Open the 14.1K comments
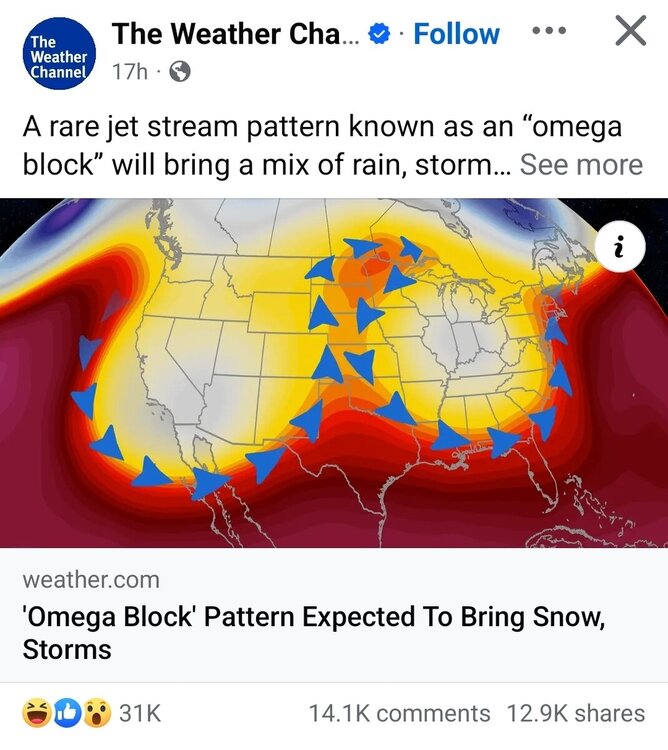 click(399, 713)
